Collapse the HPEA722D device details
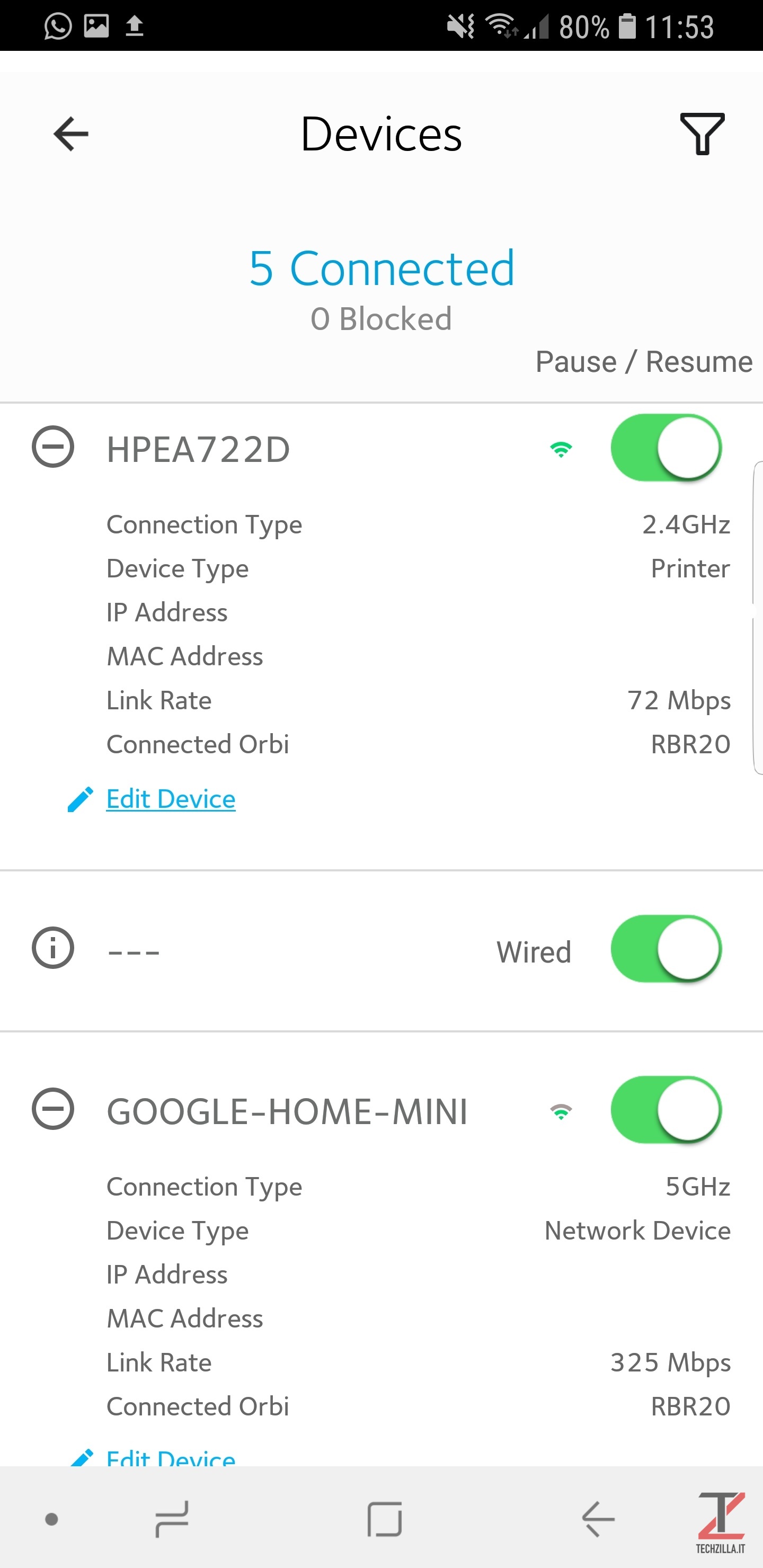The image size is (763, 1568). click(x=53, y=447)
